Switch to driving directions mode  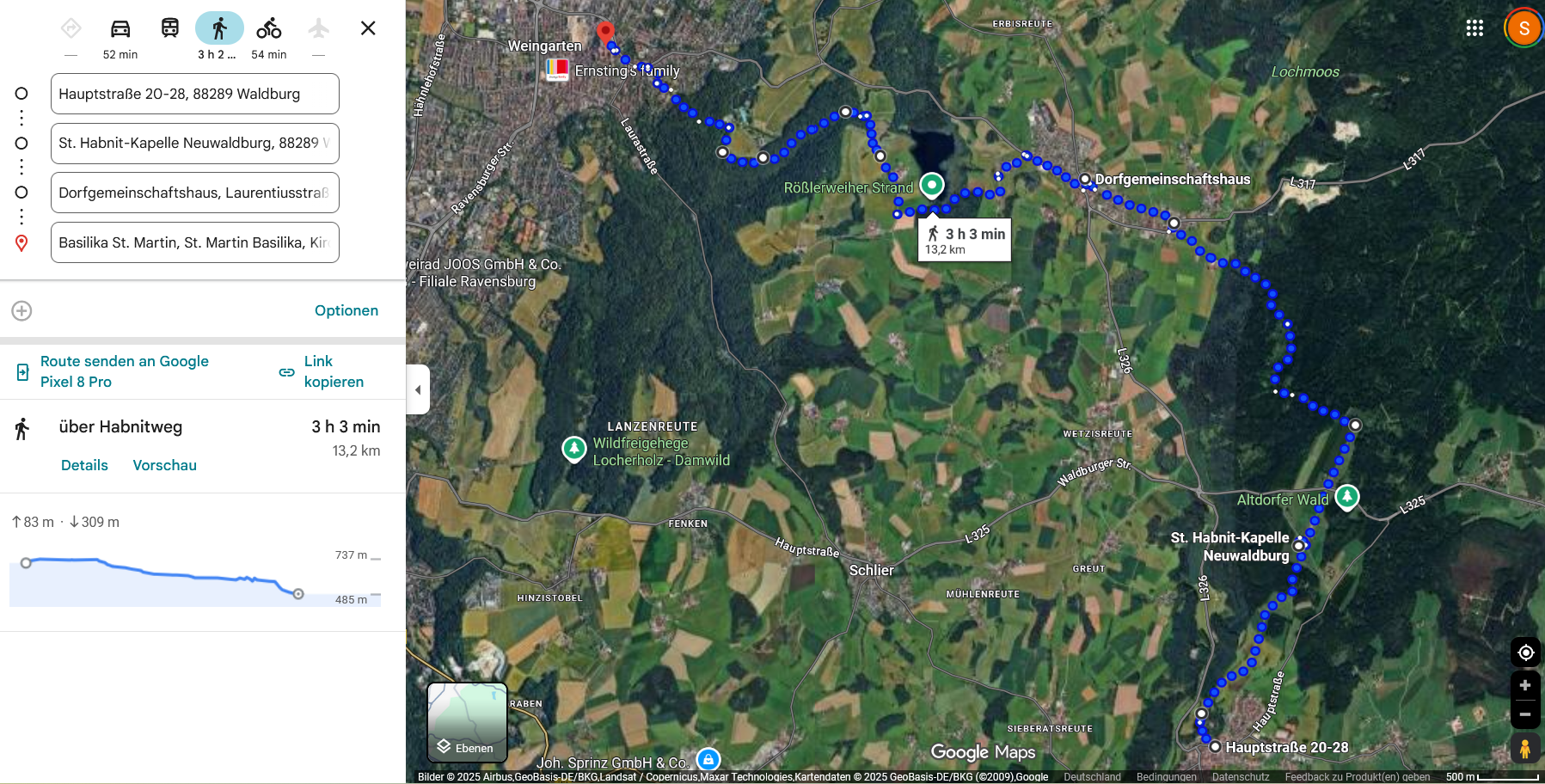tap(120, 29)
